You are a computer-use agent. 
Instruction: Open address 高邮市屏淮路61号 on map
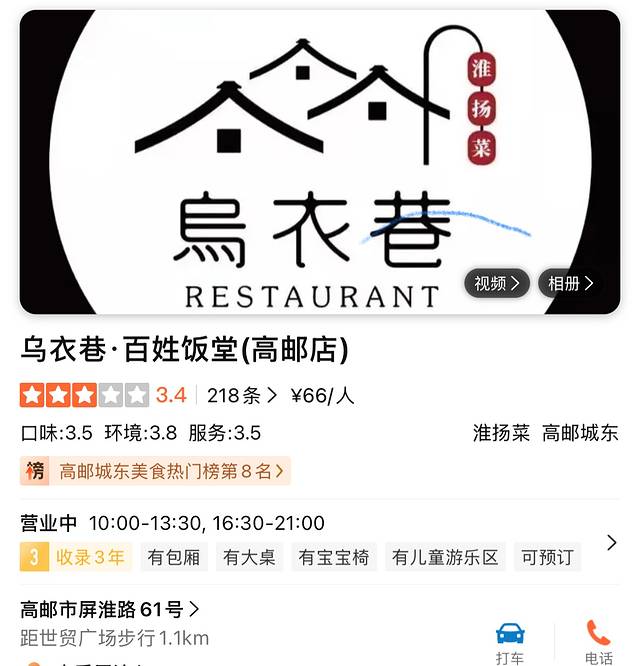tap(110, 609)
